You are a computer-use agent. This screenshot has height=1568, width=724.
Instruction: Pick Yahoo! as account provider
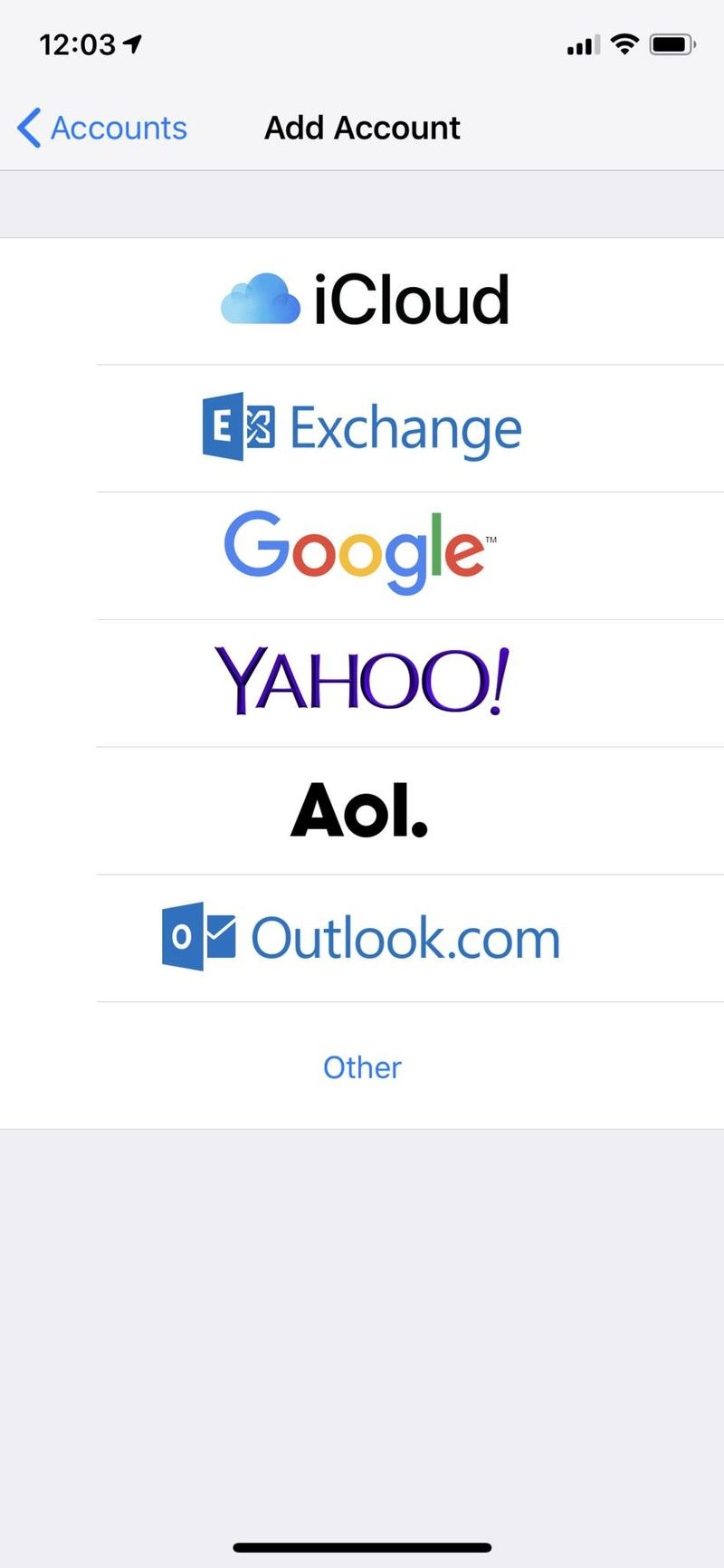362,682
